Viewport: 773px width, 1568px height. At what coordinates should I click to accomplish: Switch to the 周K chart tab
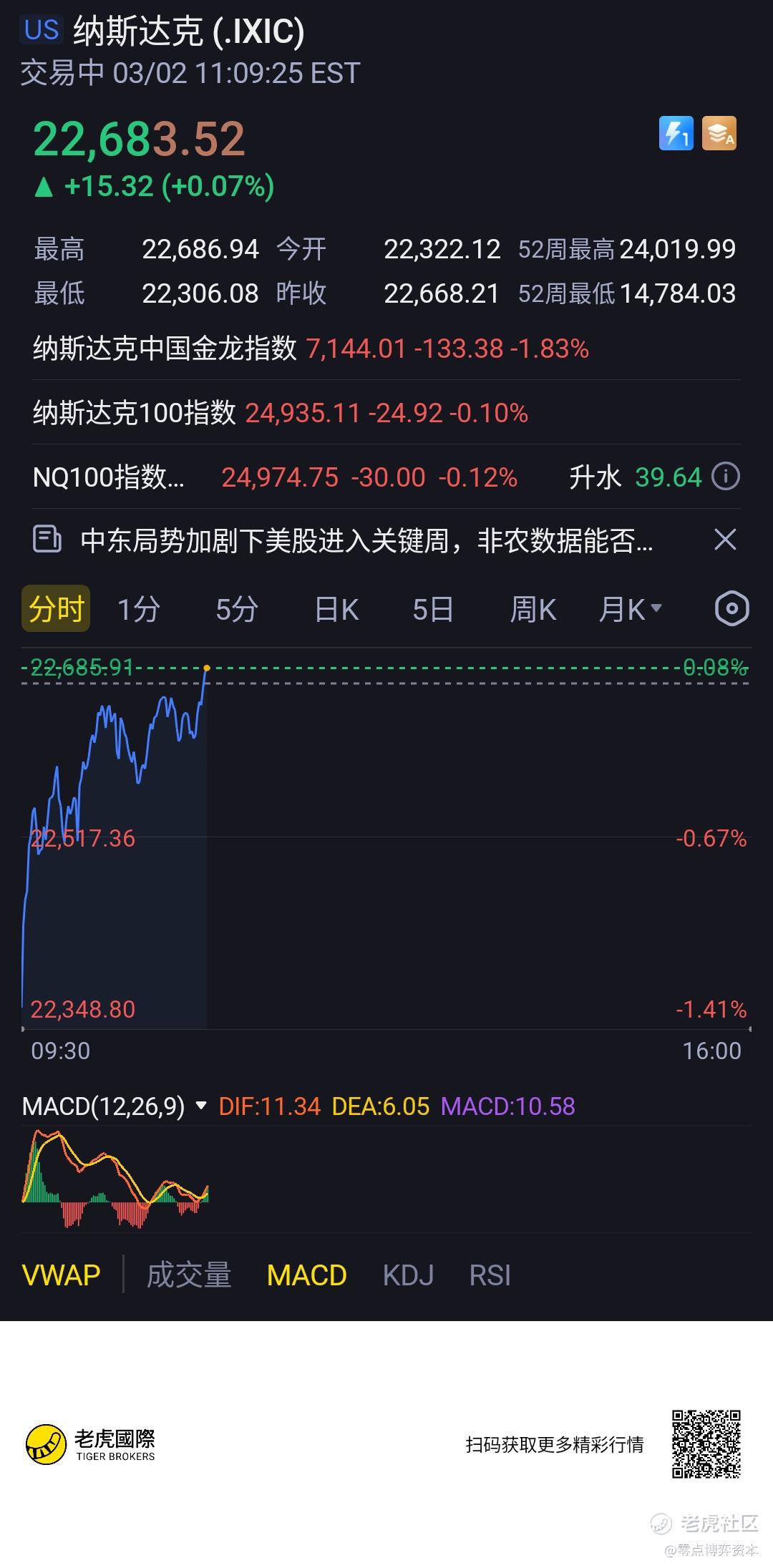(x=533, y=610)
